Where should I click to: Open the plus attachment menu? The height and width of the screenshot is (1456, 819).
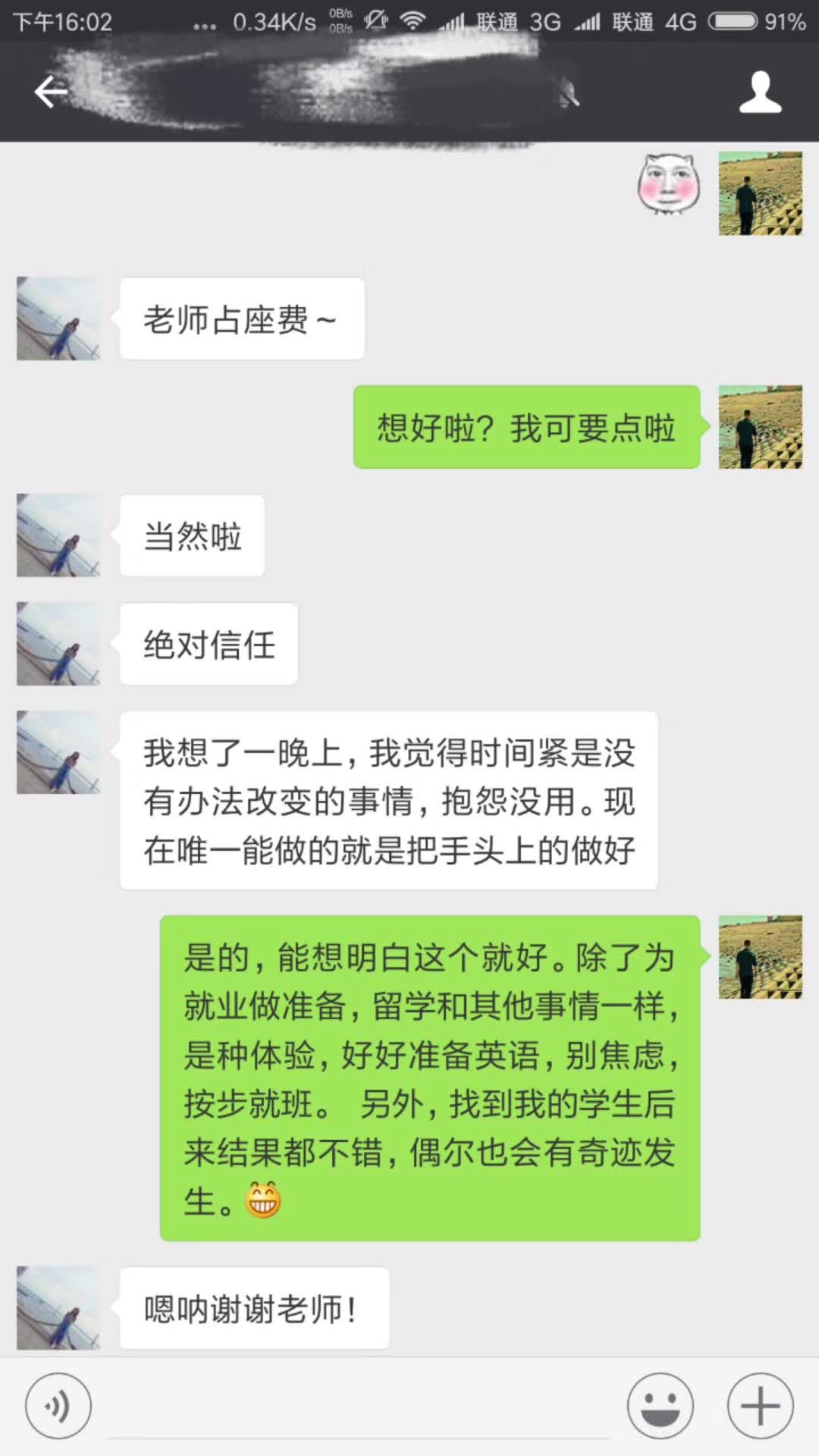[760, 1405]
